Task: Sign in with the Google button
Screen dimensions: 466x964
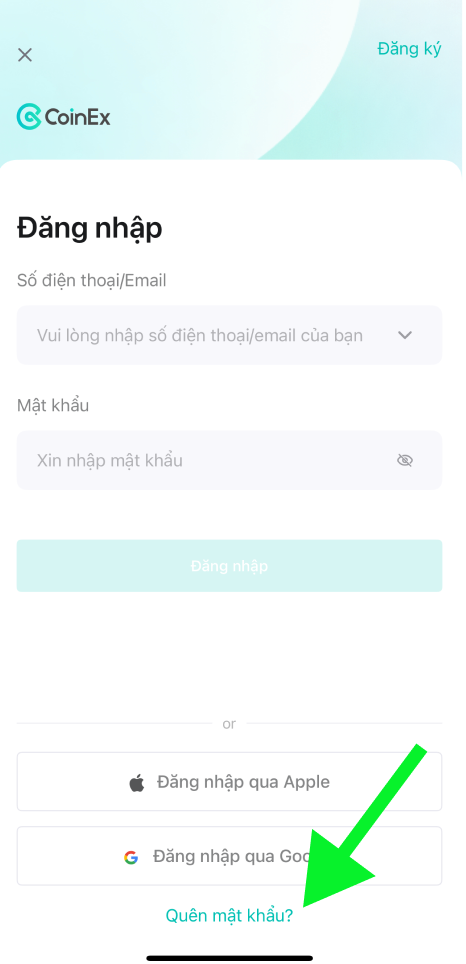Action: 229,856
